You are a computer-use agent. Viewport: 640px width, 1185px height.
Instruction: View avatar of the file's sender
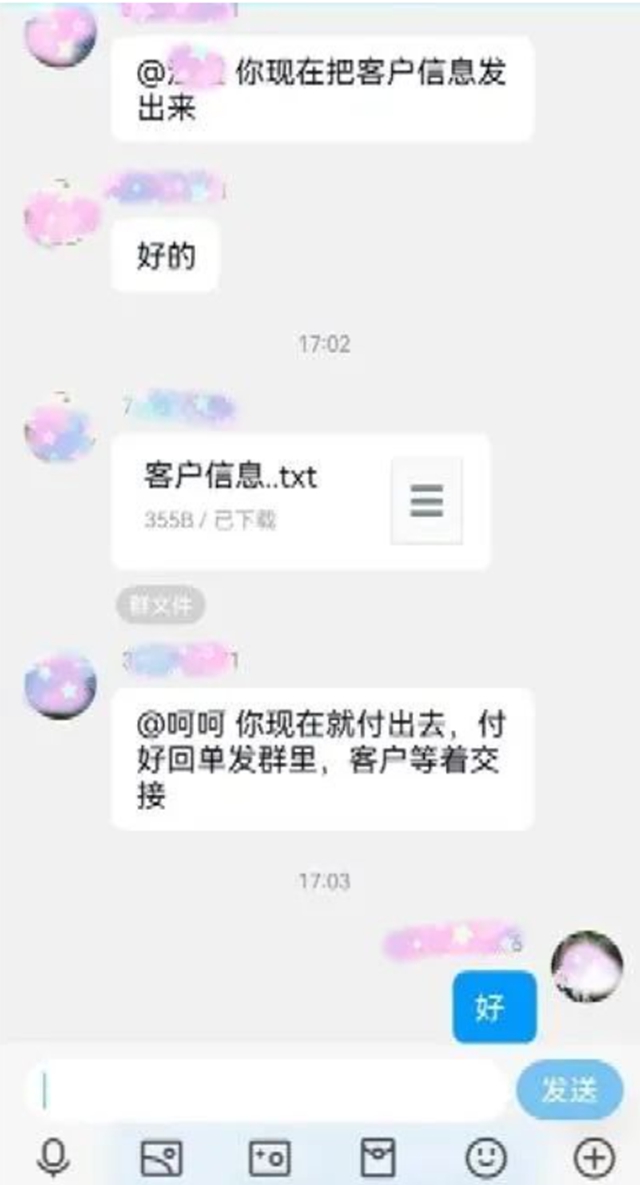[61, 428]
